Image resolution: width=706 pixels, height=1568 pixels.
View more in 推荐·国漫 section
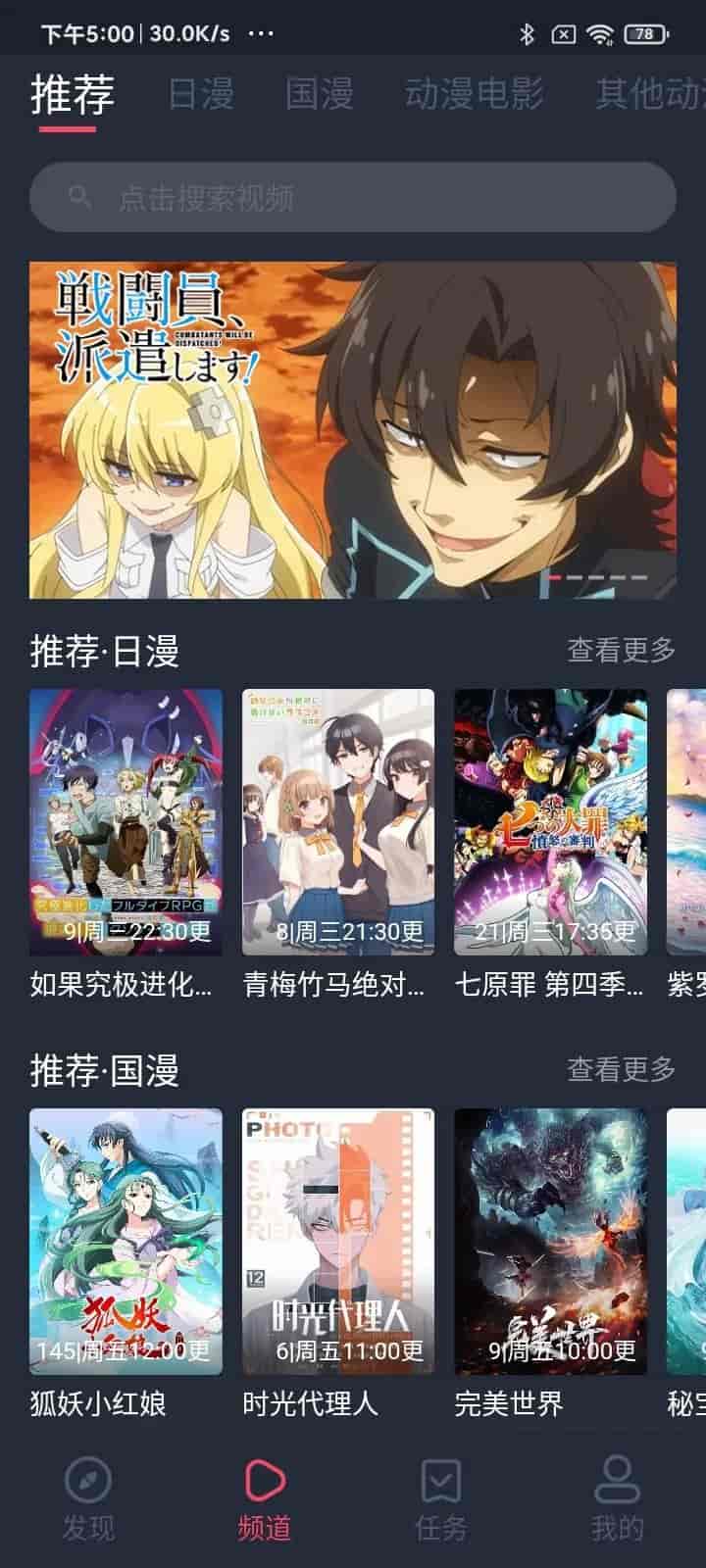(x=622, y=1069)
